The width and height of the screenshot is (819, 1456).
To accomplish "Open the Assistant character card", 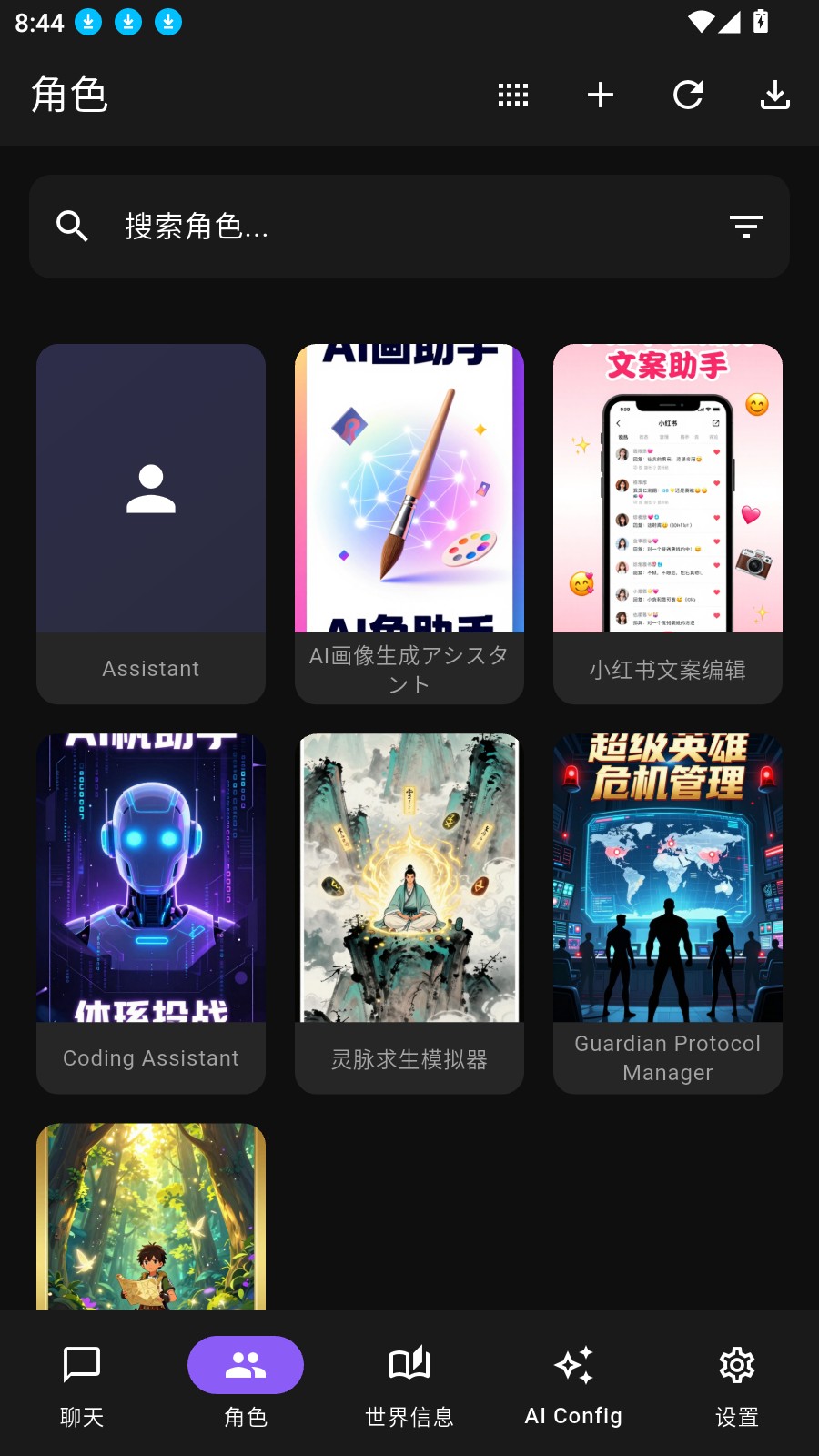I will 151,523.
